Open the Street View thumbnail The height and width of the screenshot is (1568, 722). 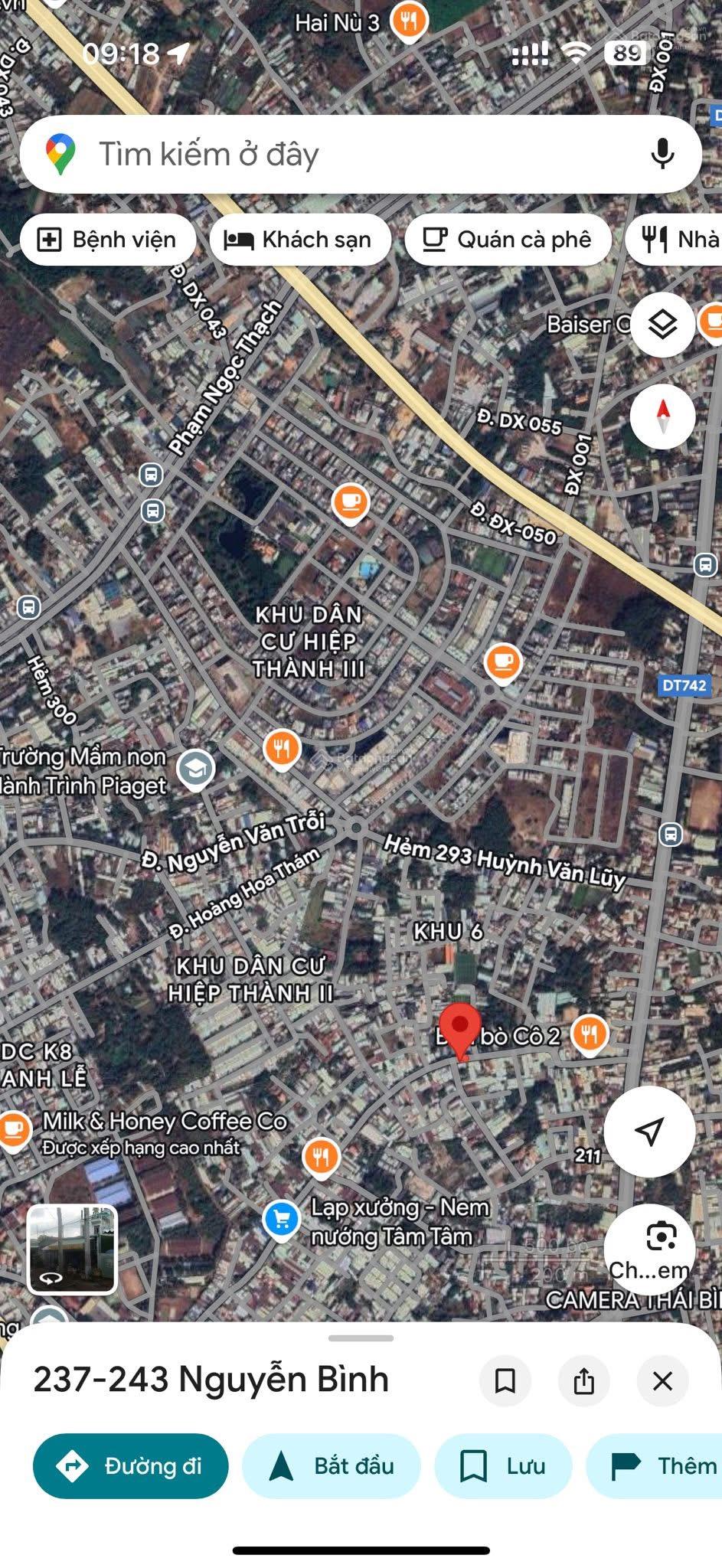click(73, 1250)
